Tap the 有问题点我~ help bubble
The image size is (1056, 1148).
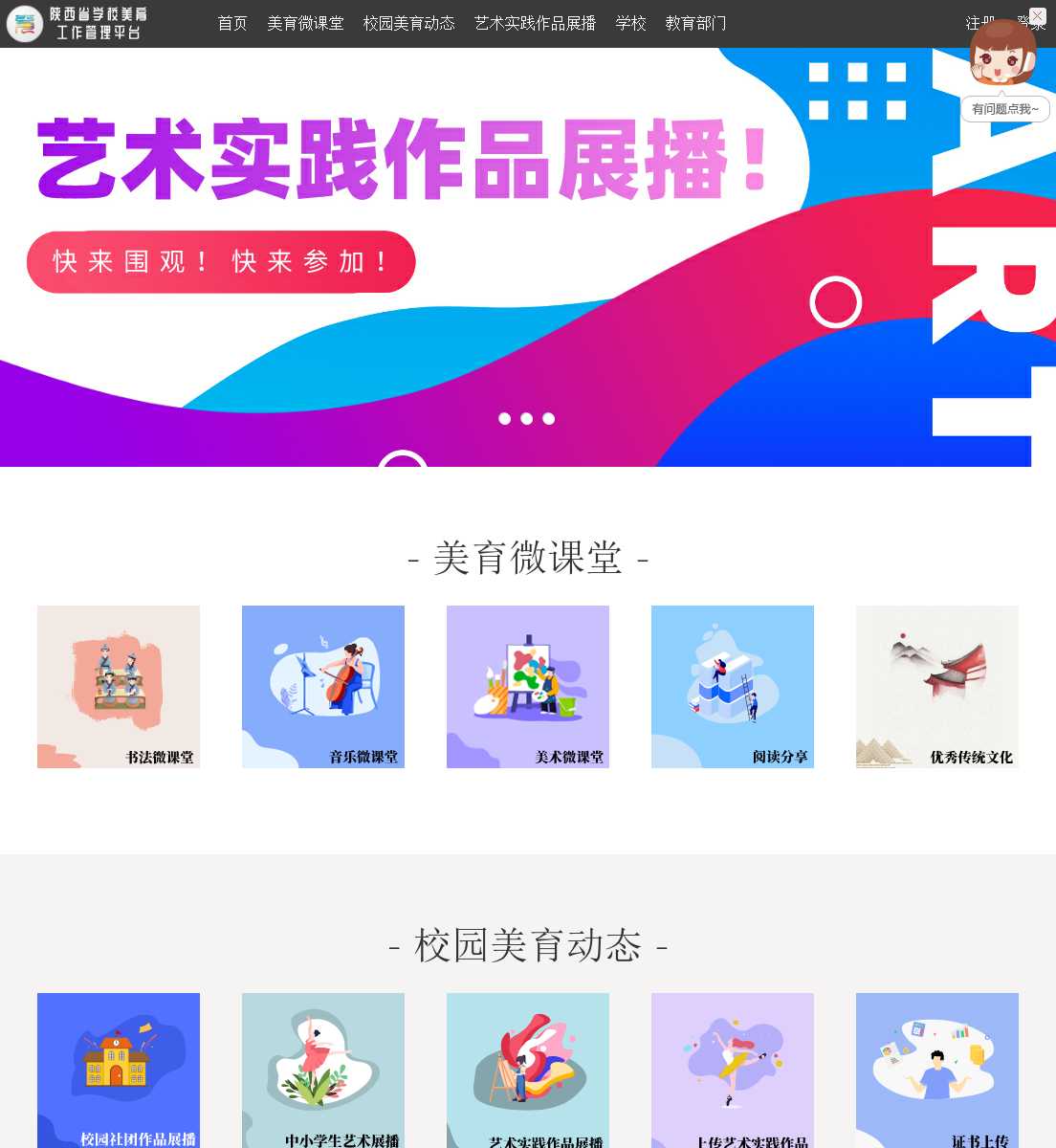point(1004,109)
